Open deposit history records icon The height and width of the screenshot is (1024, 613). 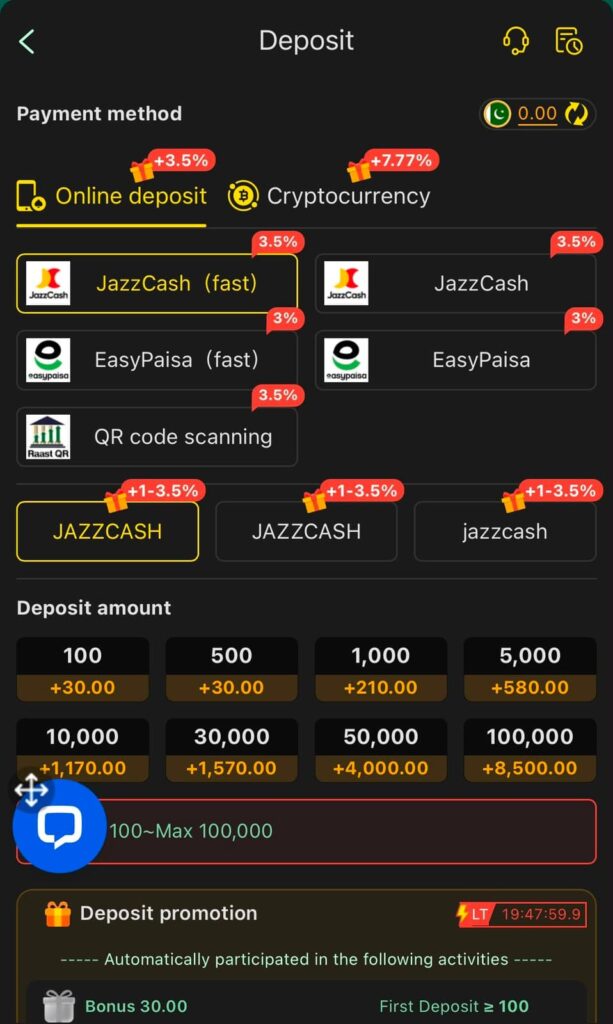pyautogui.click(x=569, y=41)
